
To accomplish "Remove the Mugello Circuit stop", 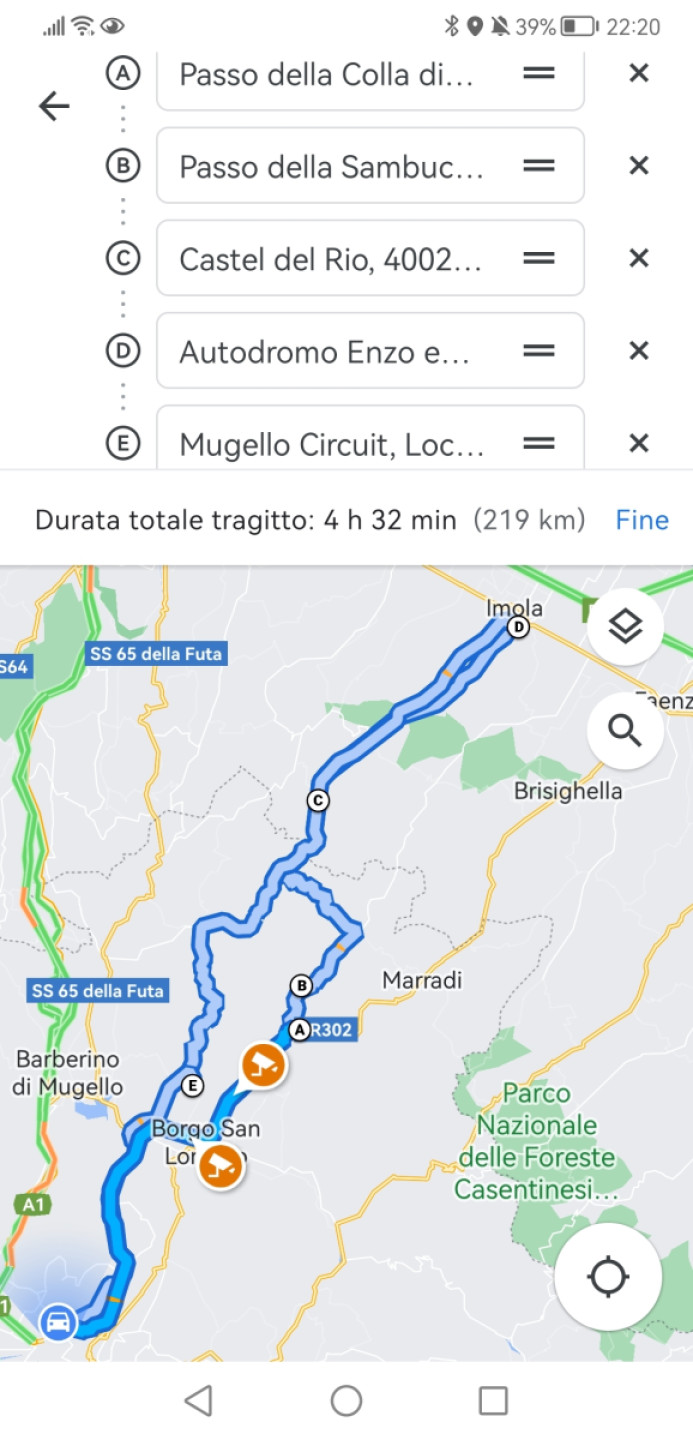I will point(638,443).
